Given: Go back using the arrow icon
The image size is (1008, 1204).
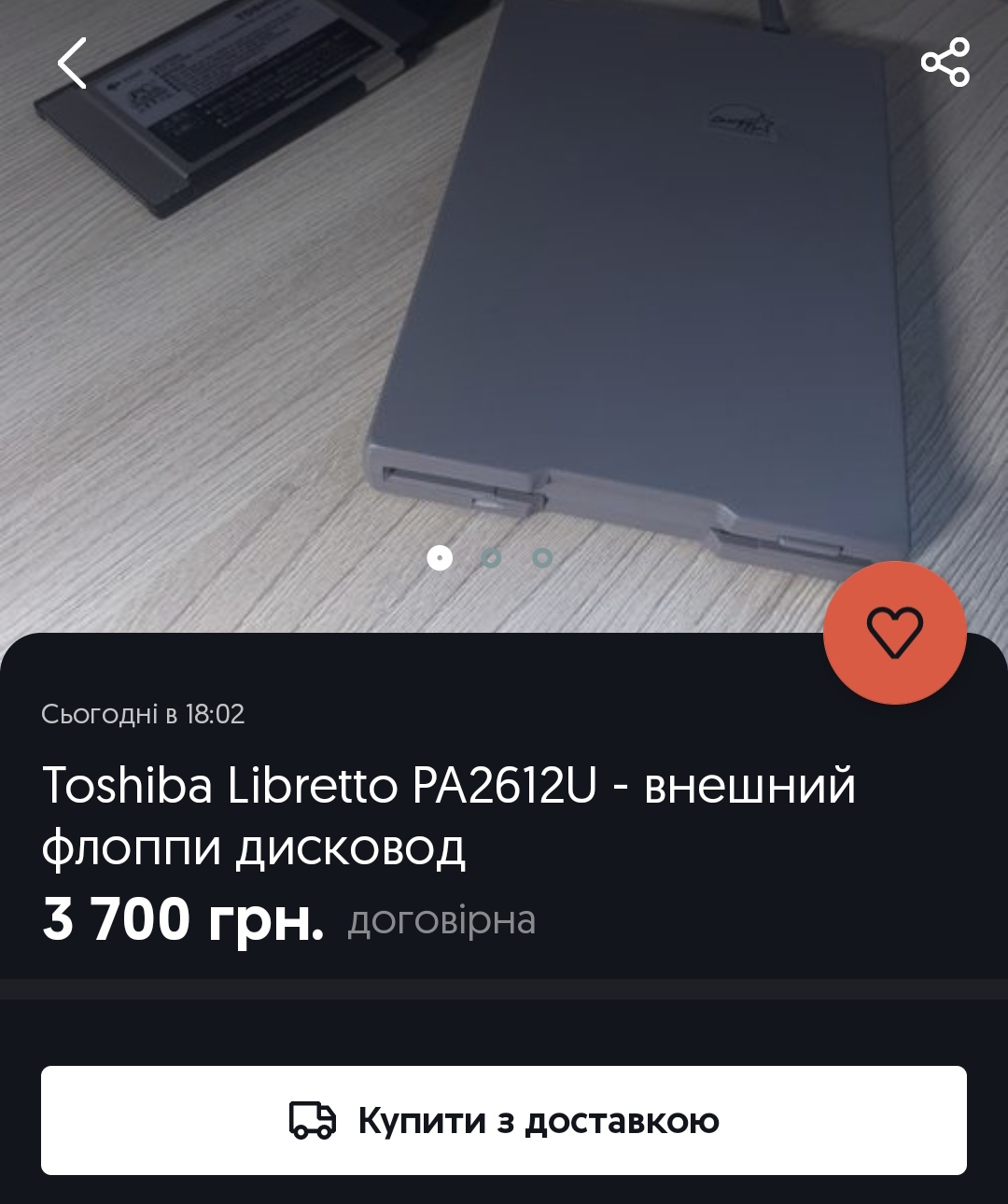Looking at the screenshot, I should [72, 63].
